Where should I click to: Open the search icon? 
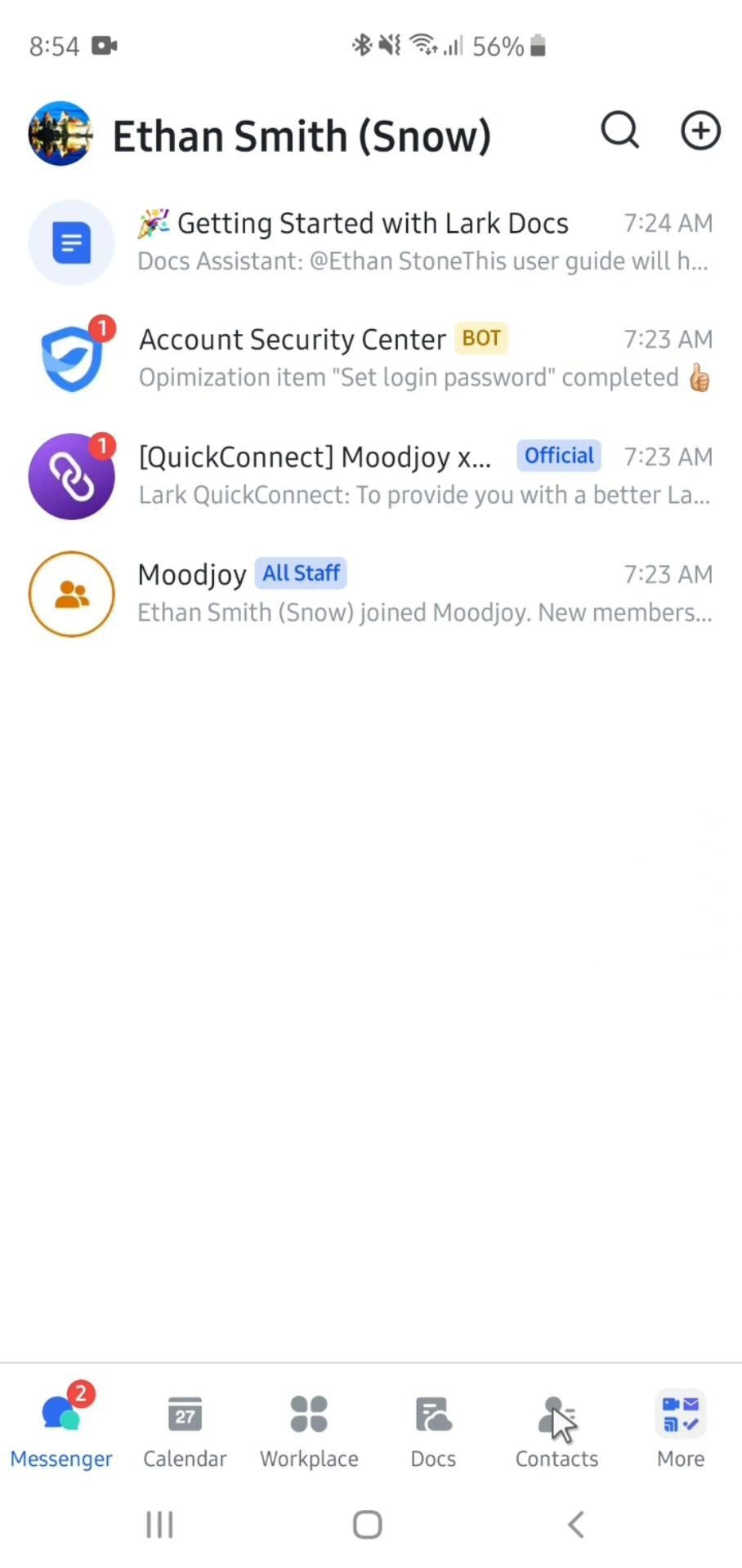(x=619, y=131)
